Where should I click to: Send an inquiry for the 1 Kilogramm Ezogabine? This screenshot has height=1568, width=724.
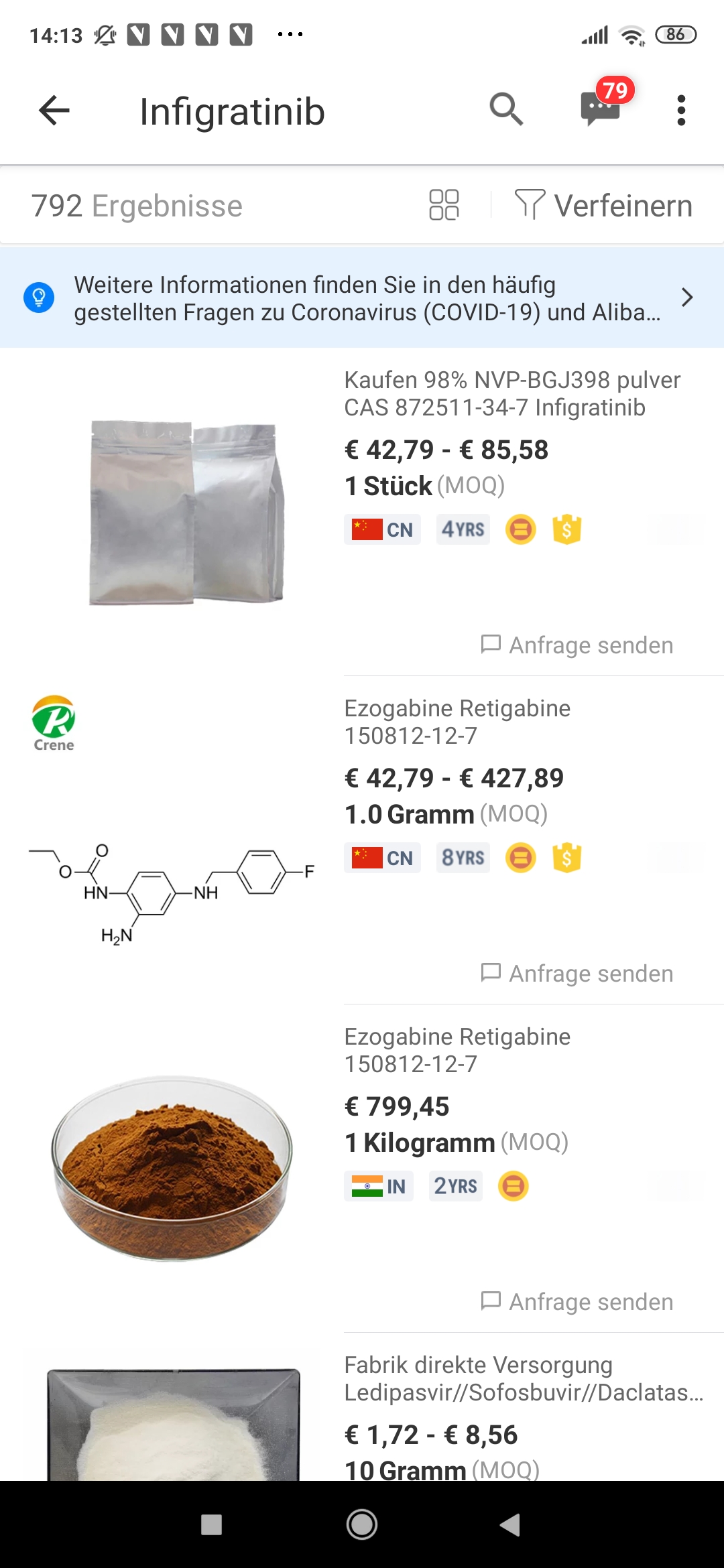coord(577,1301)
